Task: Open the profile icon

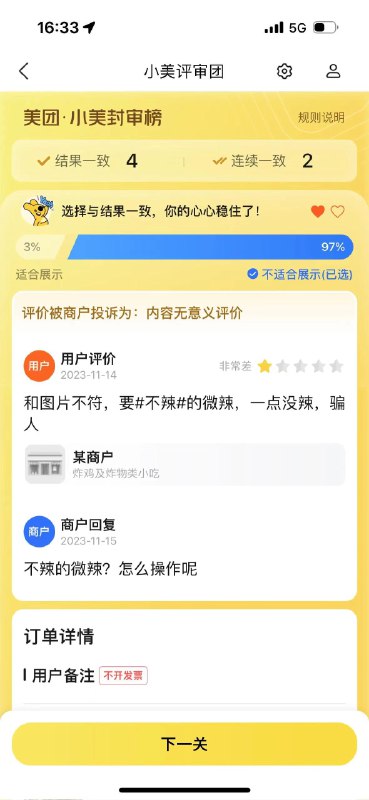Action: click(333, 71)
